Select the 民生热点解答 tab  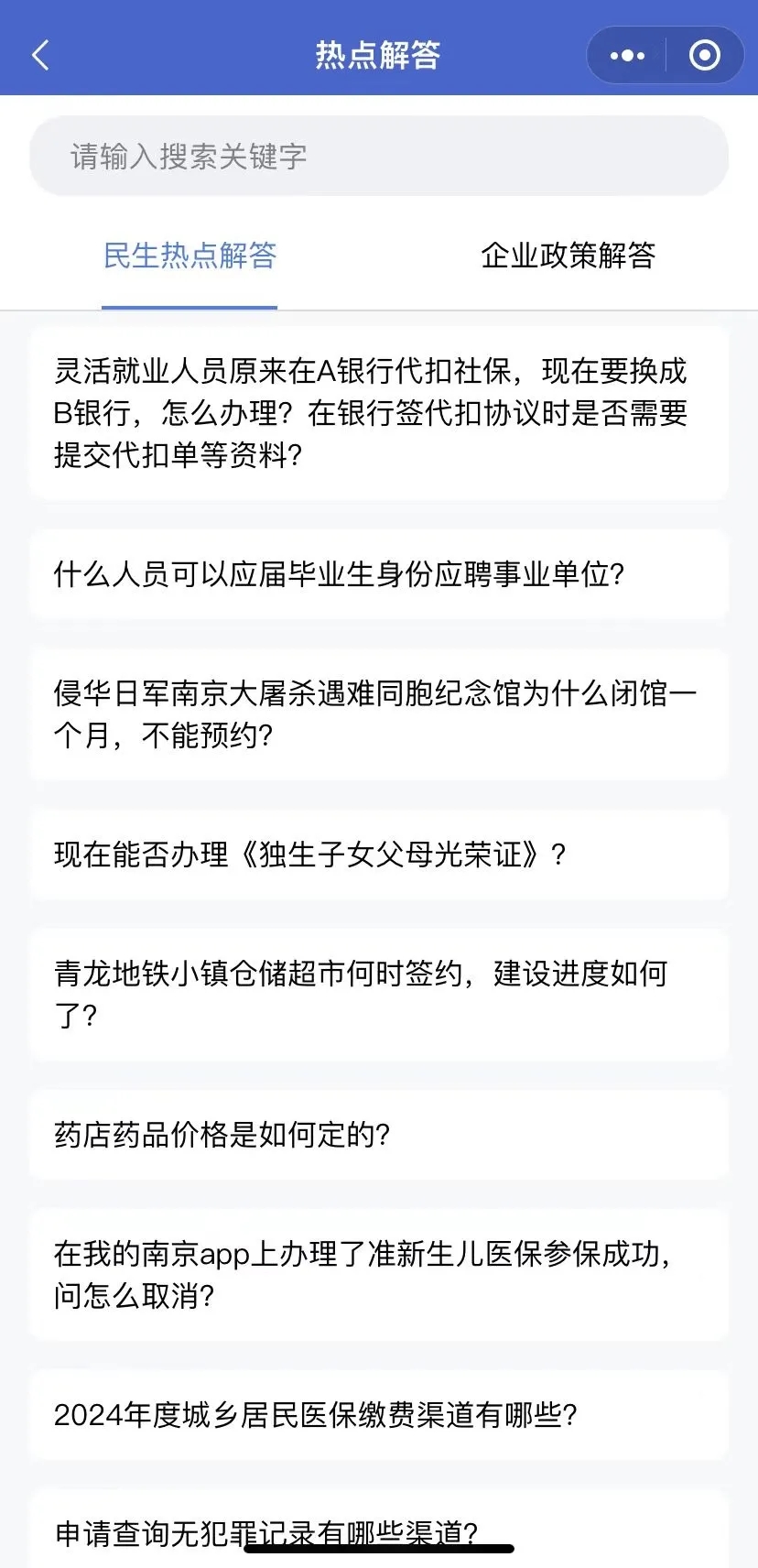[189, 256]
